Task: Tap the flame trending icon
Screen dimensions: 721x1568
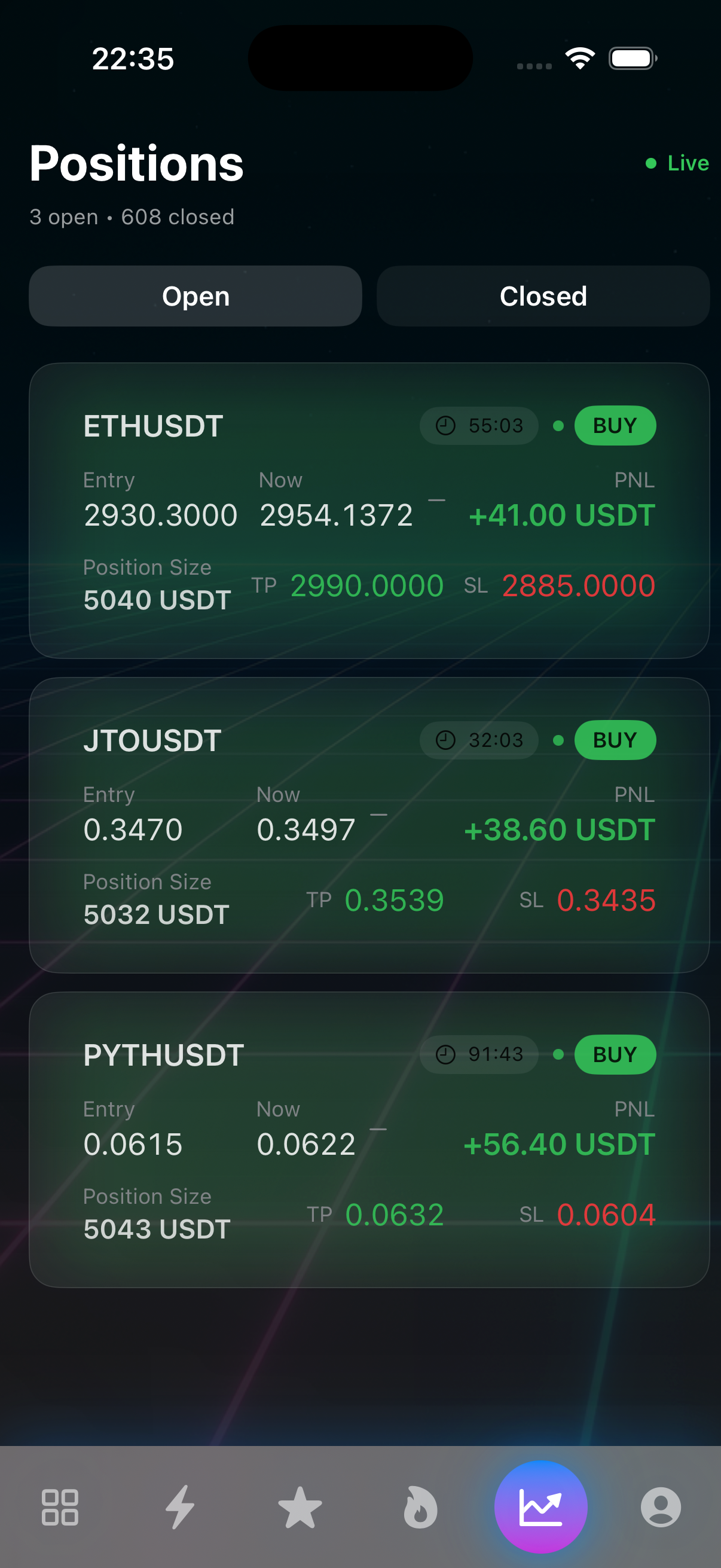Action: (x=420, y=1507)
